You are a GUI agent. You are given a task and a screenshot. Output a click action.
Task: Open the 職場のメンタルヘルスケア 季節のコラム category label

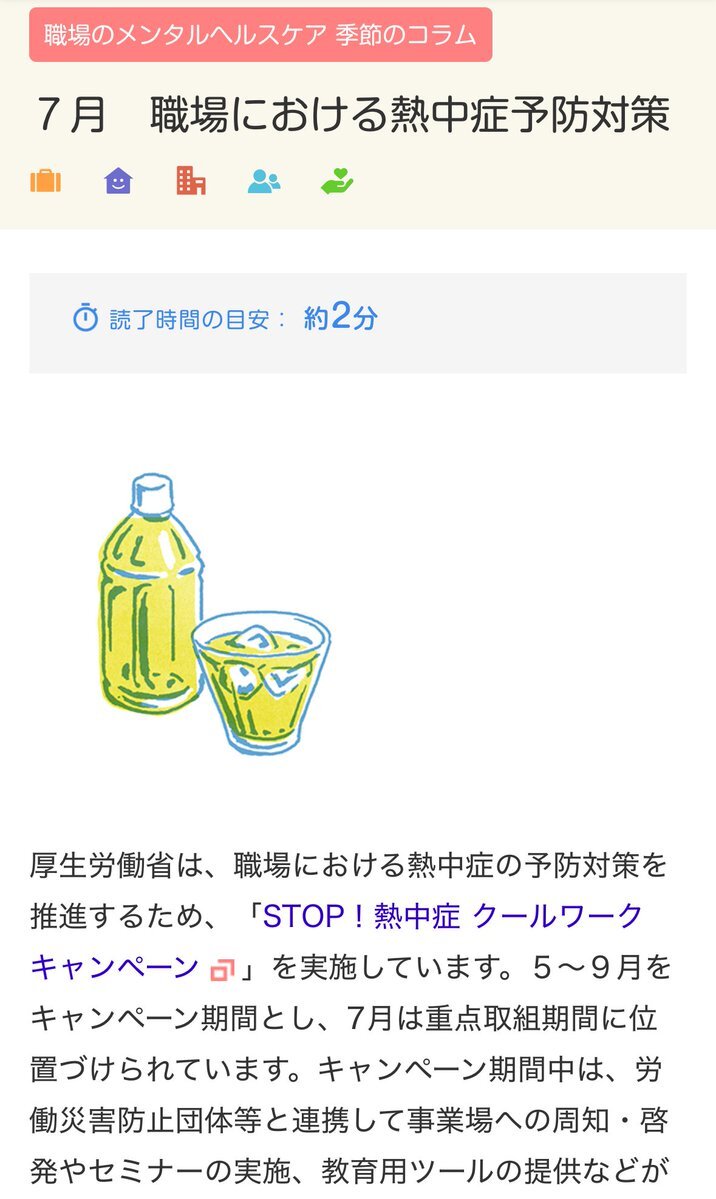[x=260, y=34]
